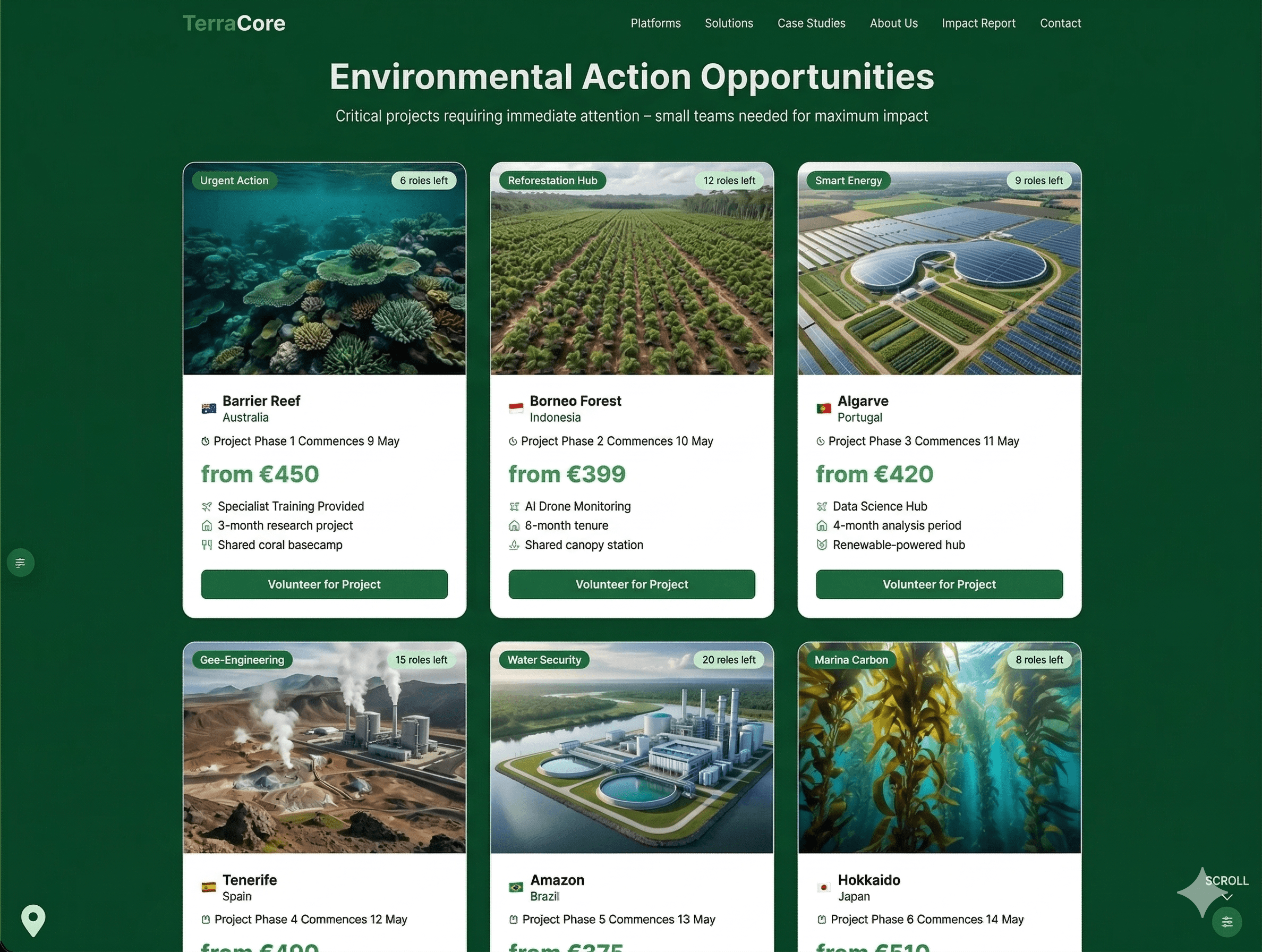
Task: Open the Impact Report link
Action: 978,23
